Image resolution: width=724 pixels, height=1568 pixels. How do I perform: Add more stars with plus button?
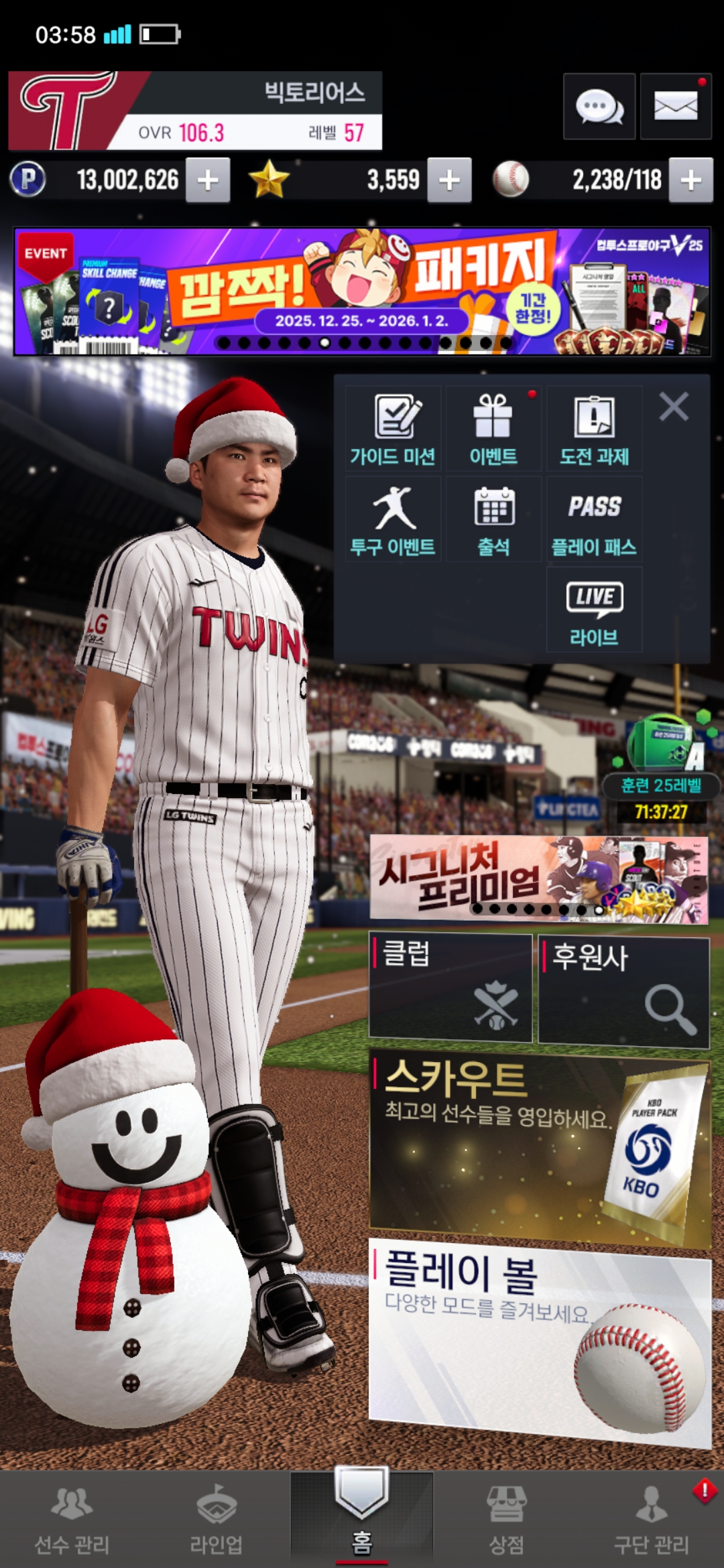(449, 180)
